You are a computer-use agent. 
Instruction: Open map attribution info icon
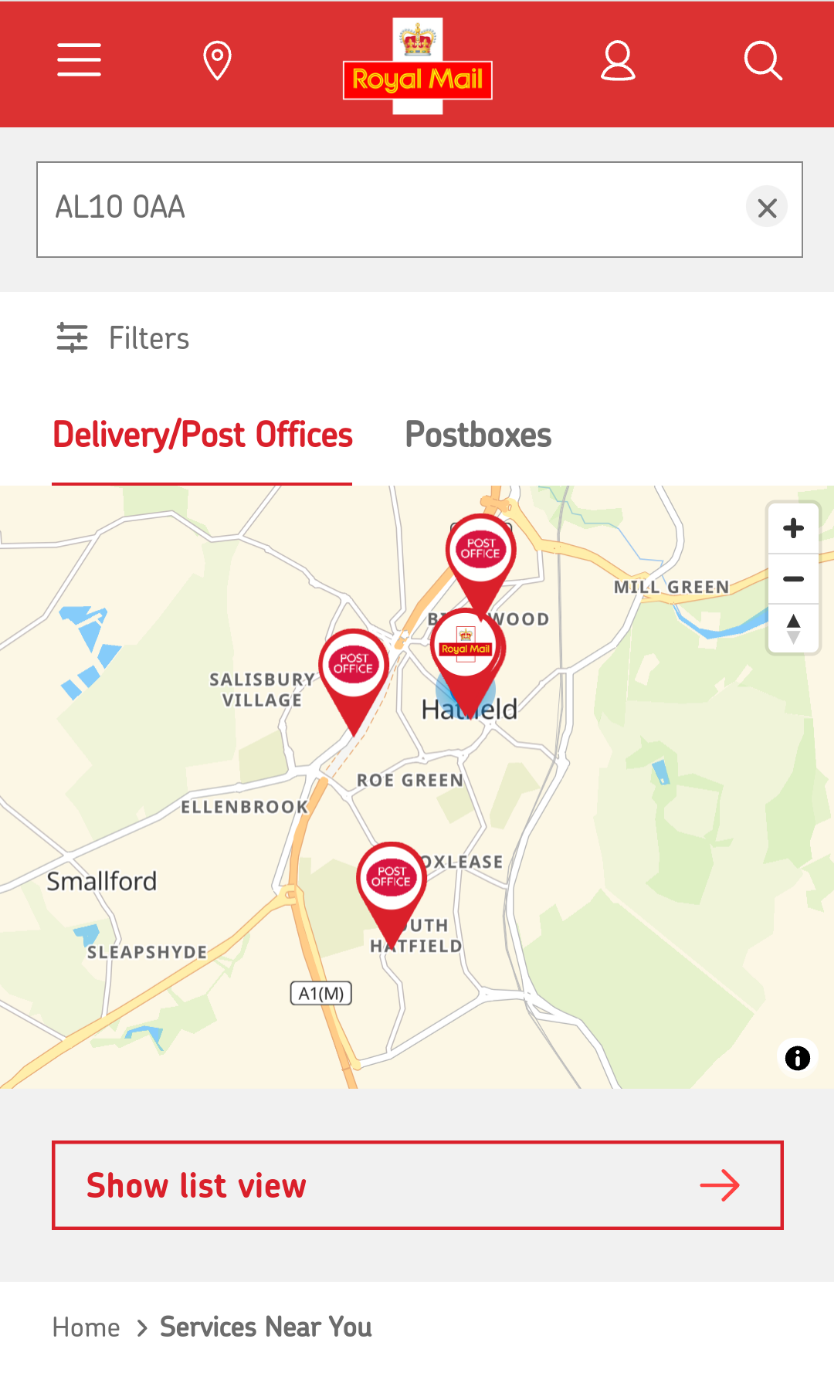click(x=797, y=1058)
